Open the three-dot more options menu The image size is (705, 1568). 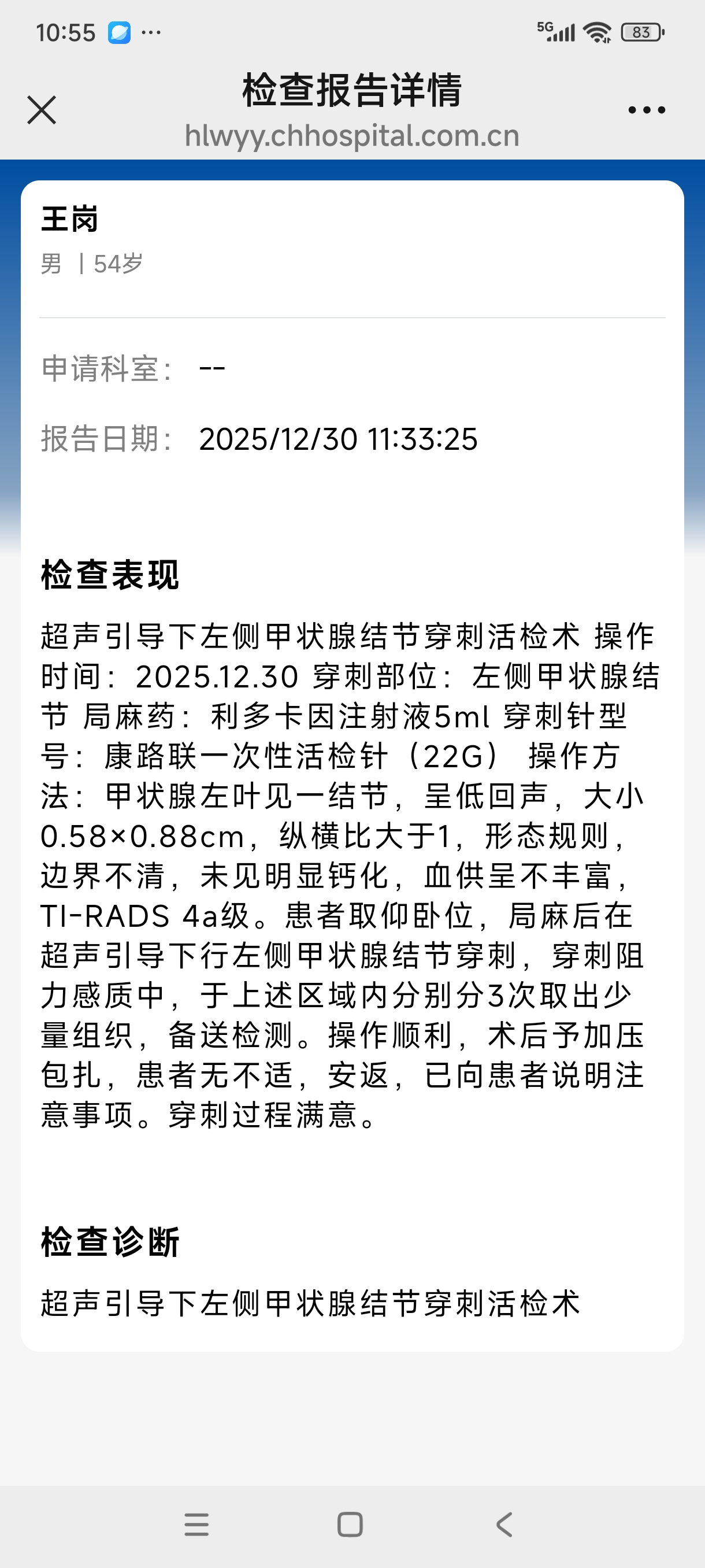click(646, 110)
